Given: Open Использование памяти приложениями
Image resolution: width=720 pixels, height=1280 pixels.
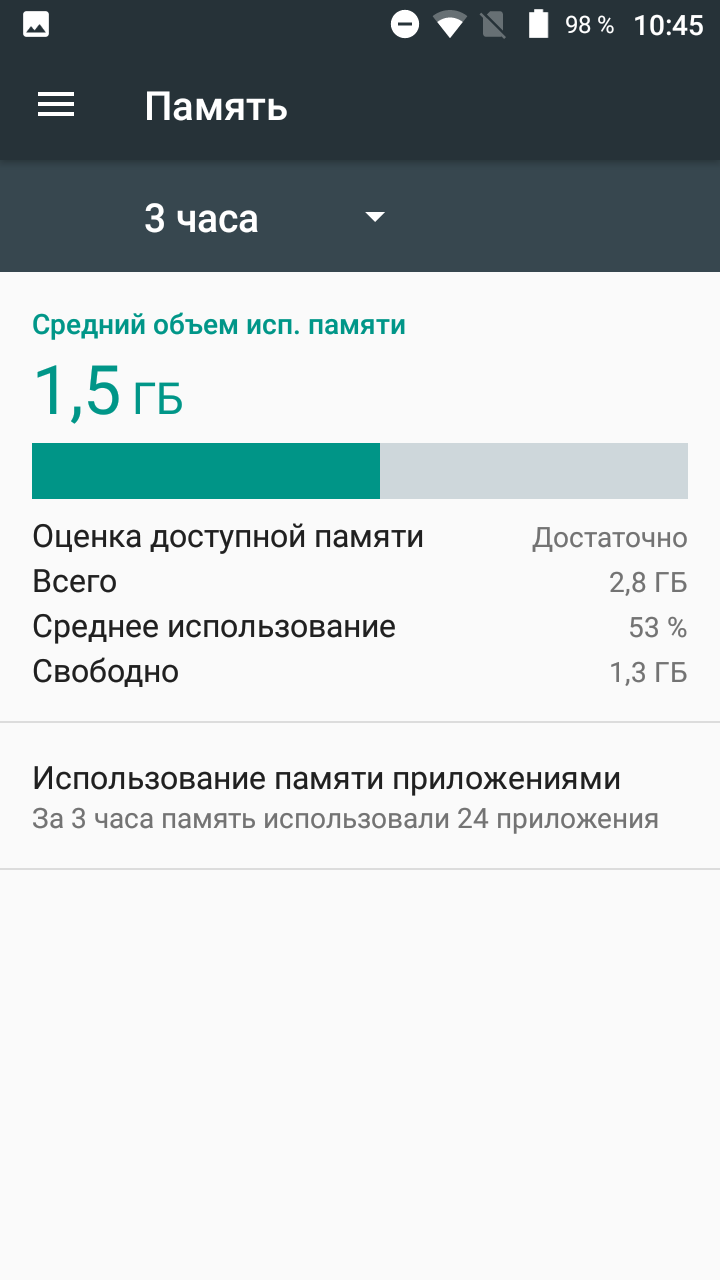Looking at the screenshot, I should [x=360, y=796].
